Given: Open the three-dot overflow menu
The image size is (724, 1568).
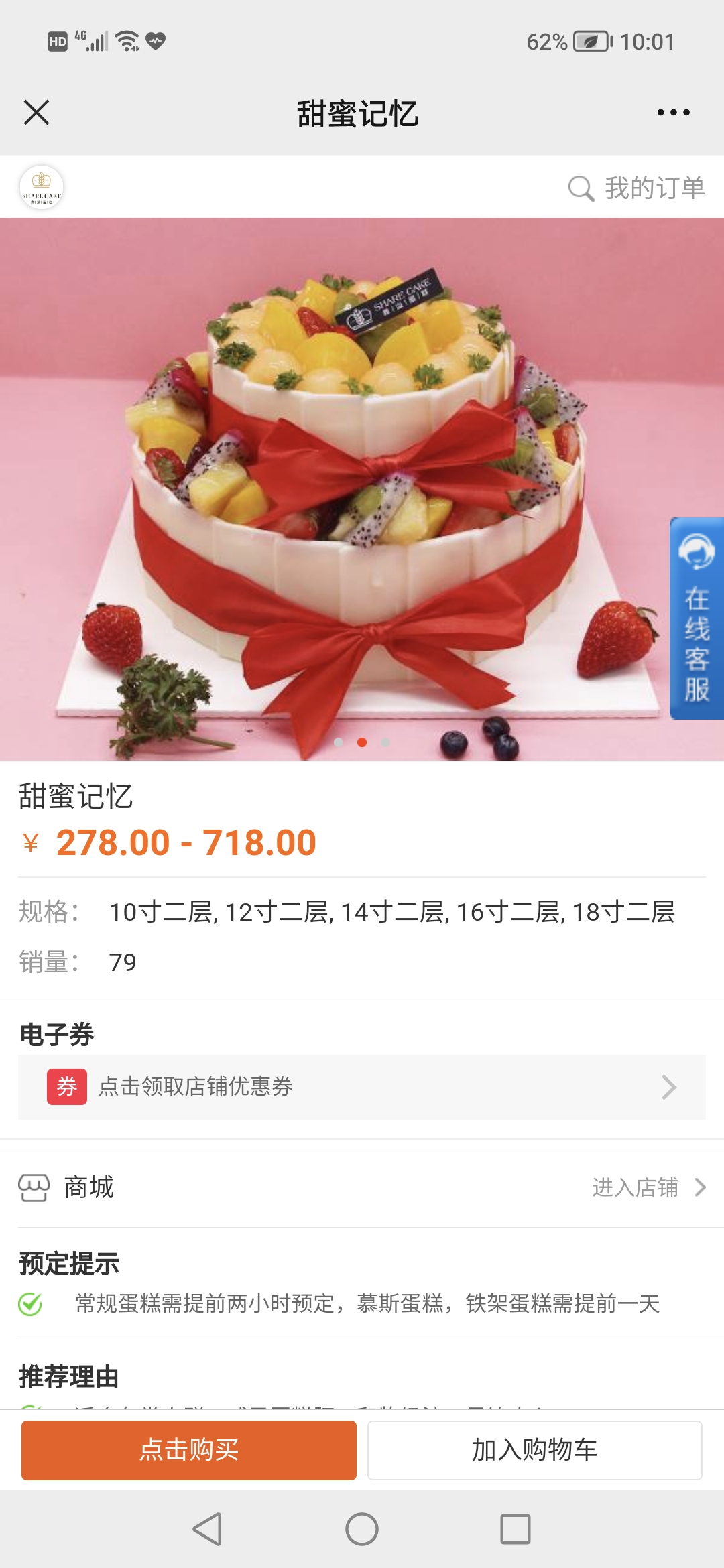Looking at the screenshot, I should coord(673,113).
